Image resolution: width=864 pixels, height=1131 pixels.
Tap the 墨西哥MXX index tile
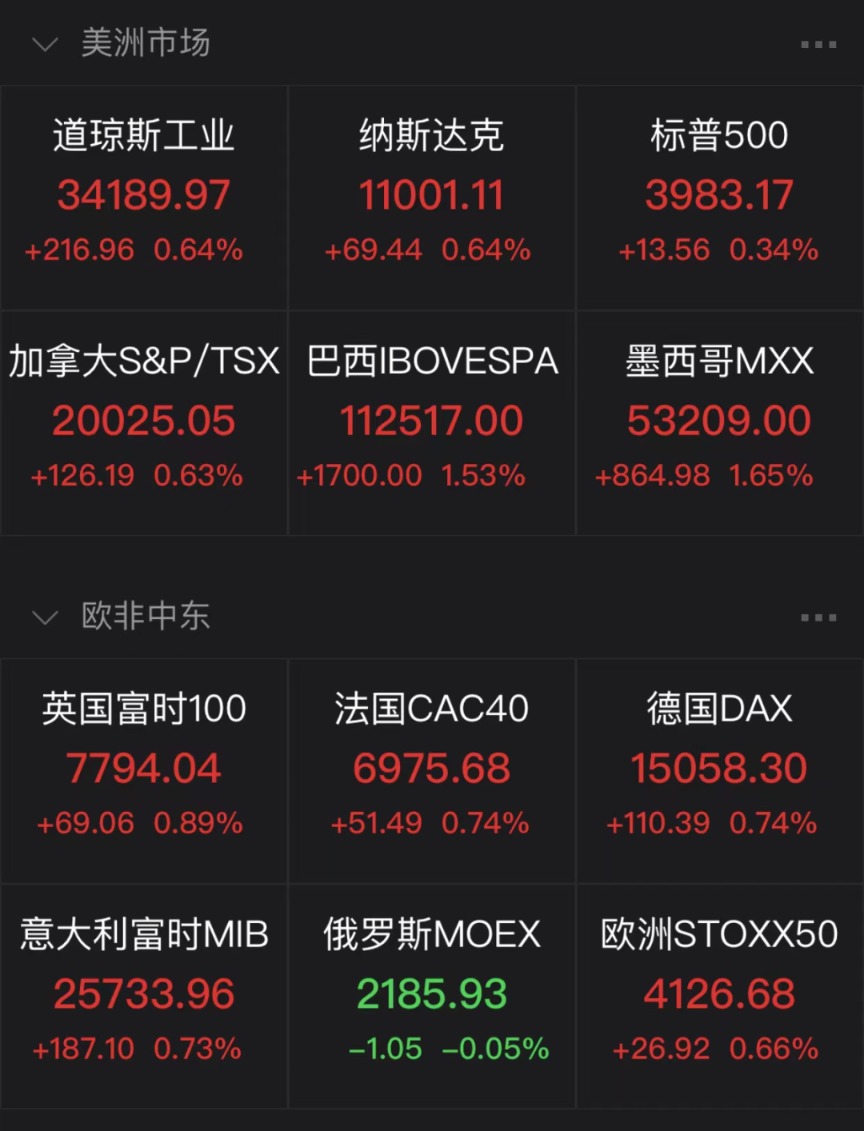coord(719,422)
